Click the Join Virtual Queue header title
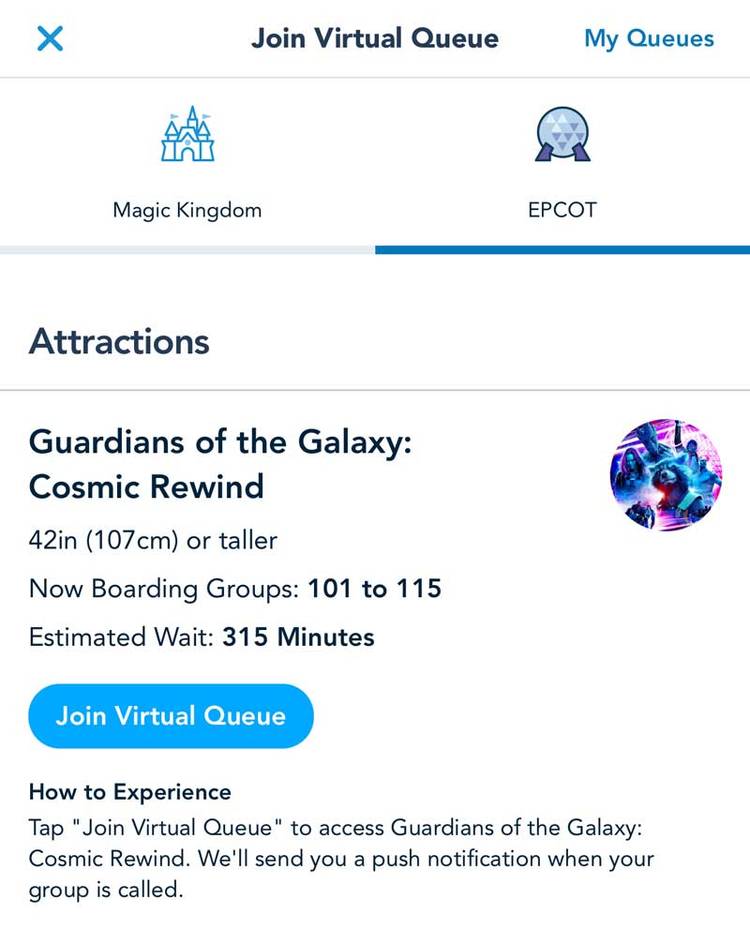 [x=375, y=38]
